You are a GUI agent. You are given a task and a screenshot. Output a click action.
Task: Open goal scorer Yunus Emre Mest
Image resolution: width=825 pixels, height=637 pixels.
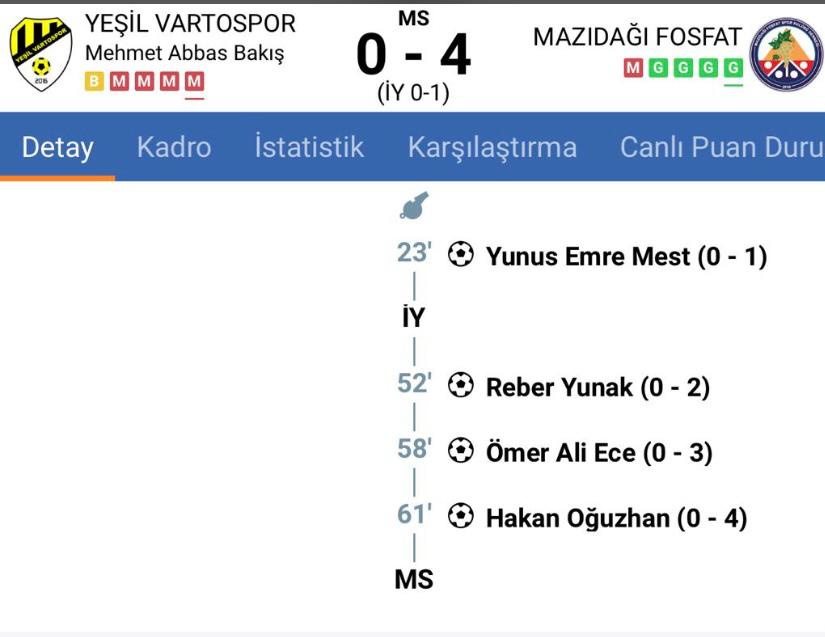[x=588, y=257]
